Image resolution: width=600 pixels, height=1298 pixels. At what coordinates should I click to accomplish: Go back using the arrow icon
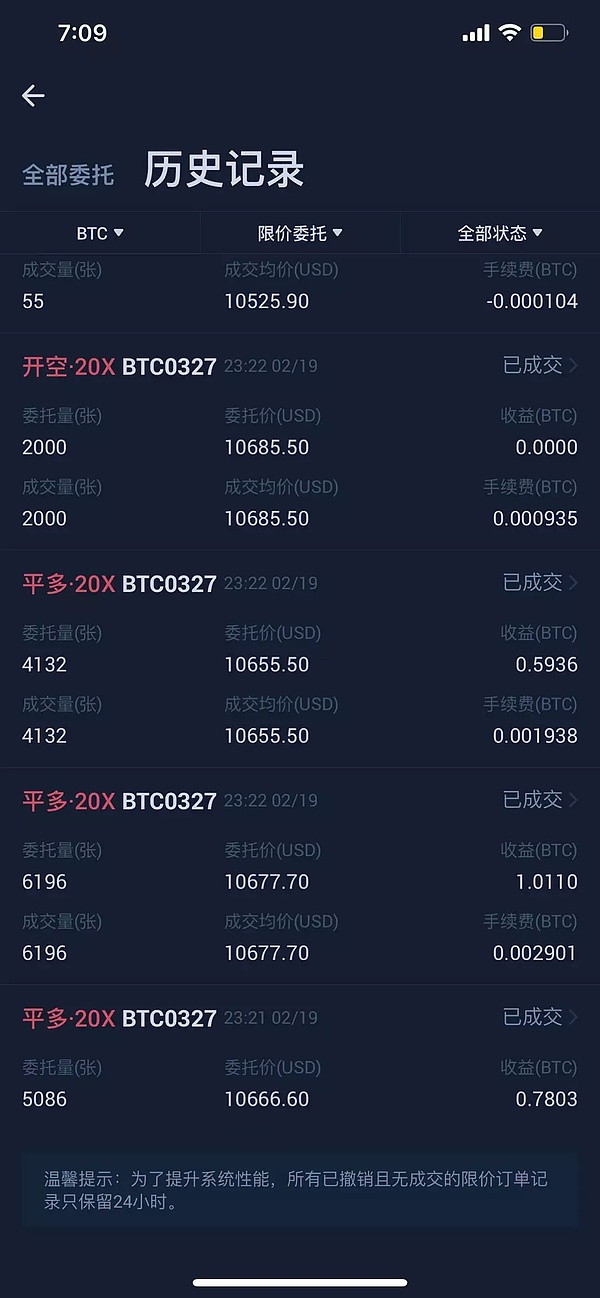(33, 95)
